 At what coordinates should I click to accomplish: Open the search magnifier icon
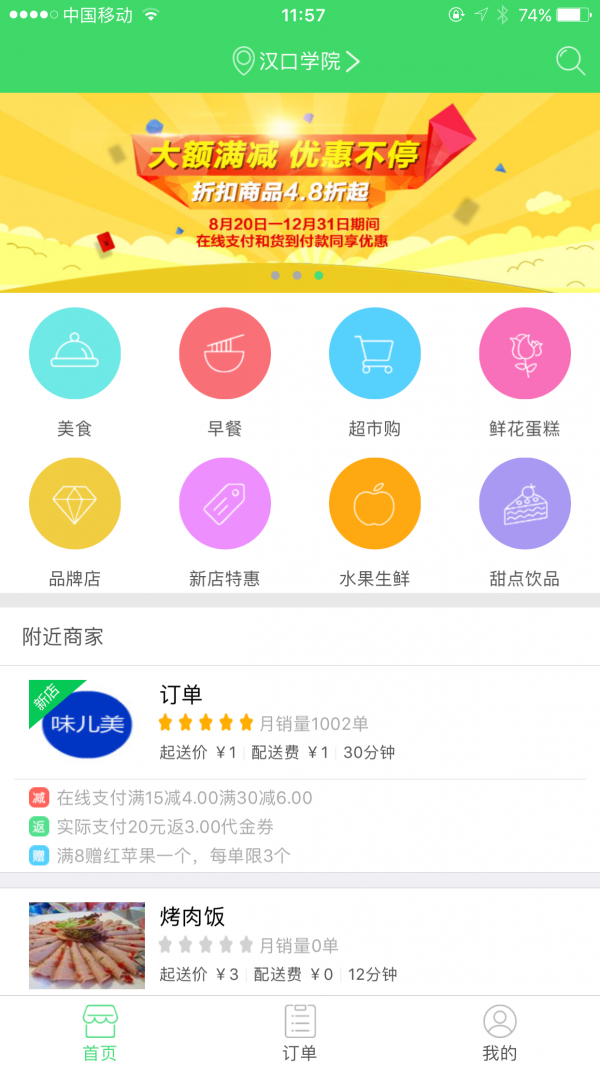pos(570,61)
